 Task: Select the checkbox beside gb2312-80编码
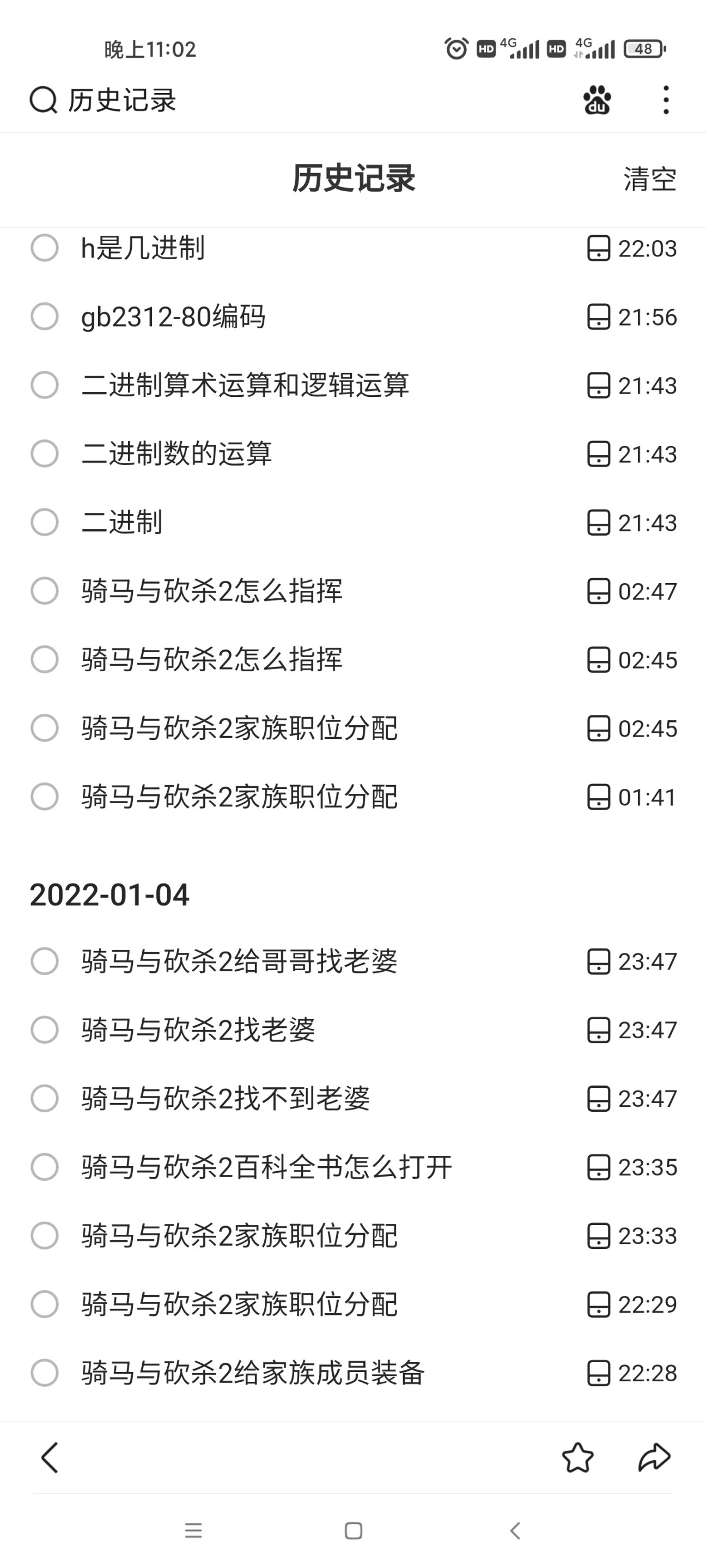tap(45, 316)
